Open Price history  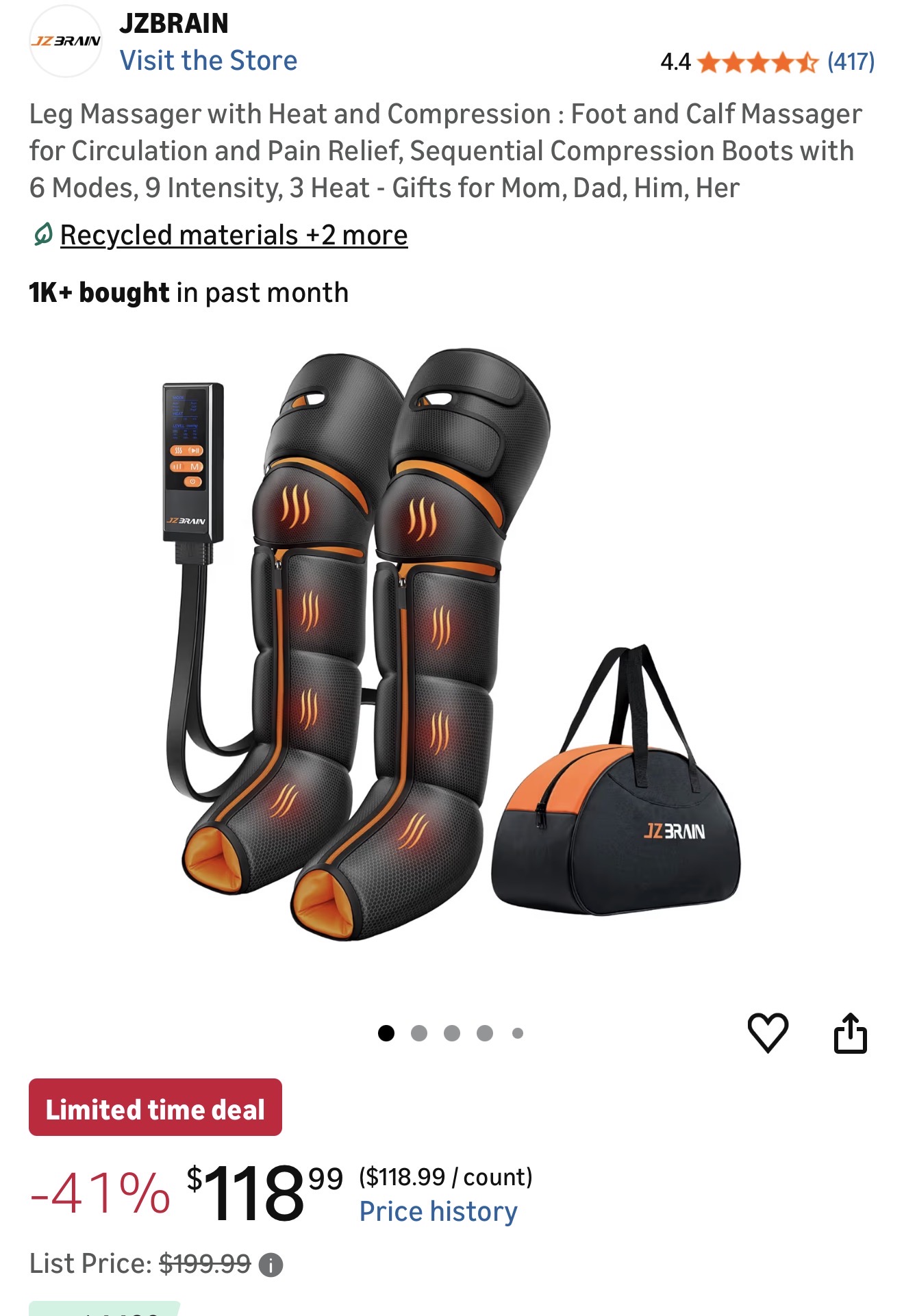[x=438, y=1211]
